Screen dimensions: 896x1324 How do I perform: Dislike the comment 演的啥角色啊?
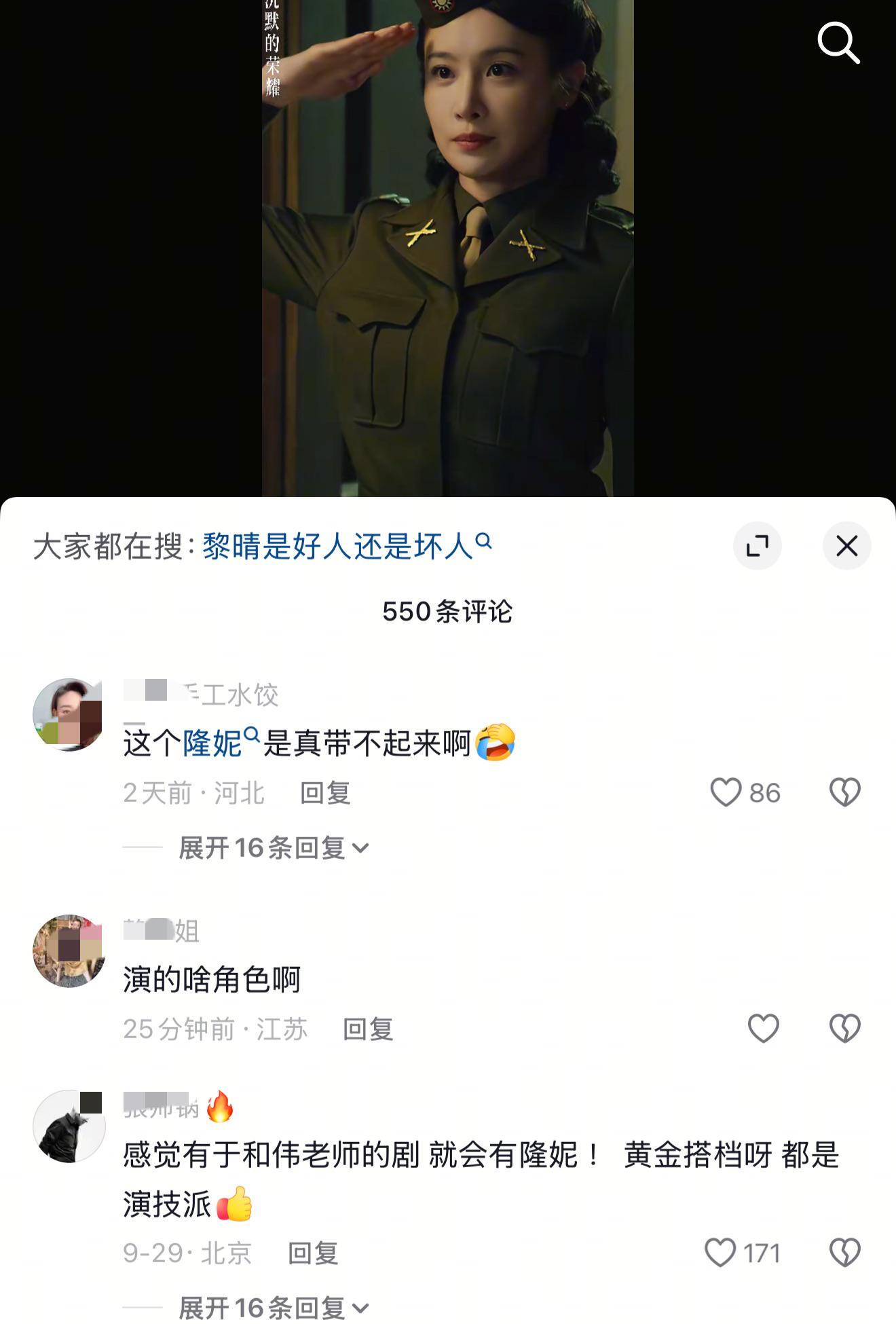click(844, 1028)
